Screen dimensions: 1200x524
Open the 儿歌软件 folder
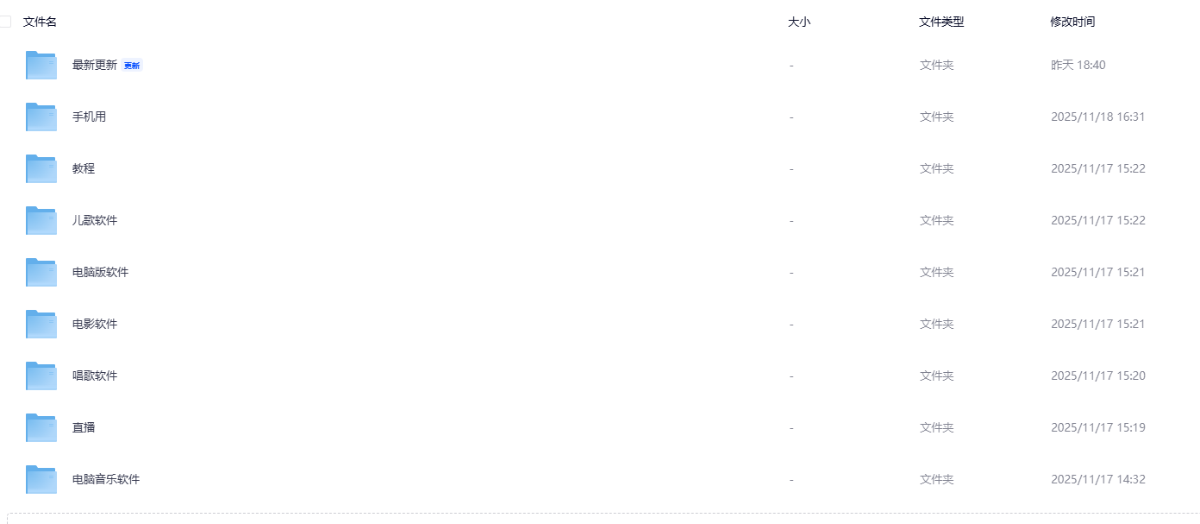[94, 220]
